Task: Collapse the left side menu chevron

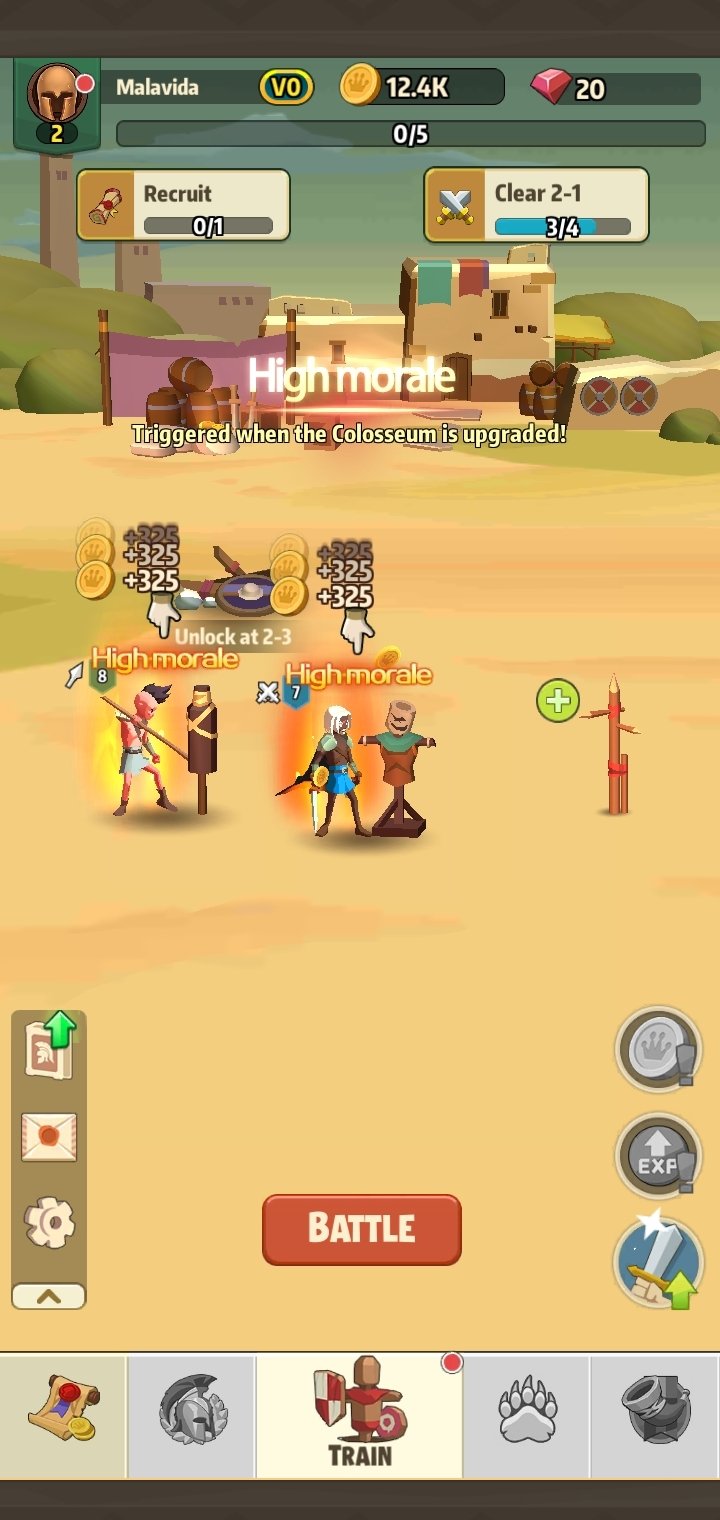Action: (48, 1297)
